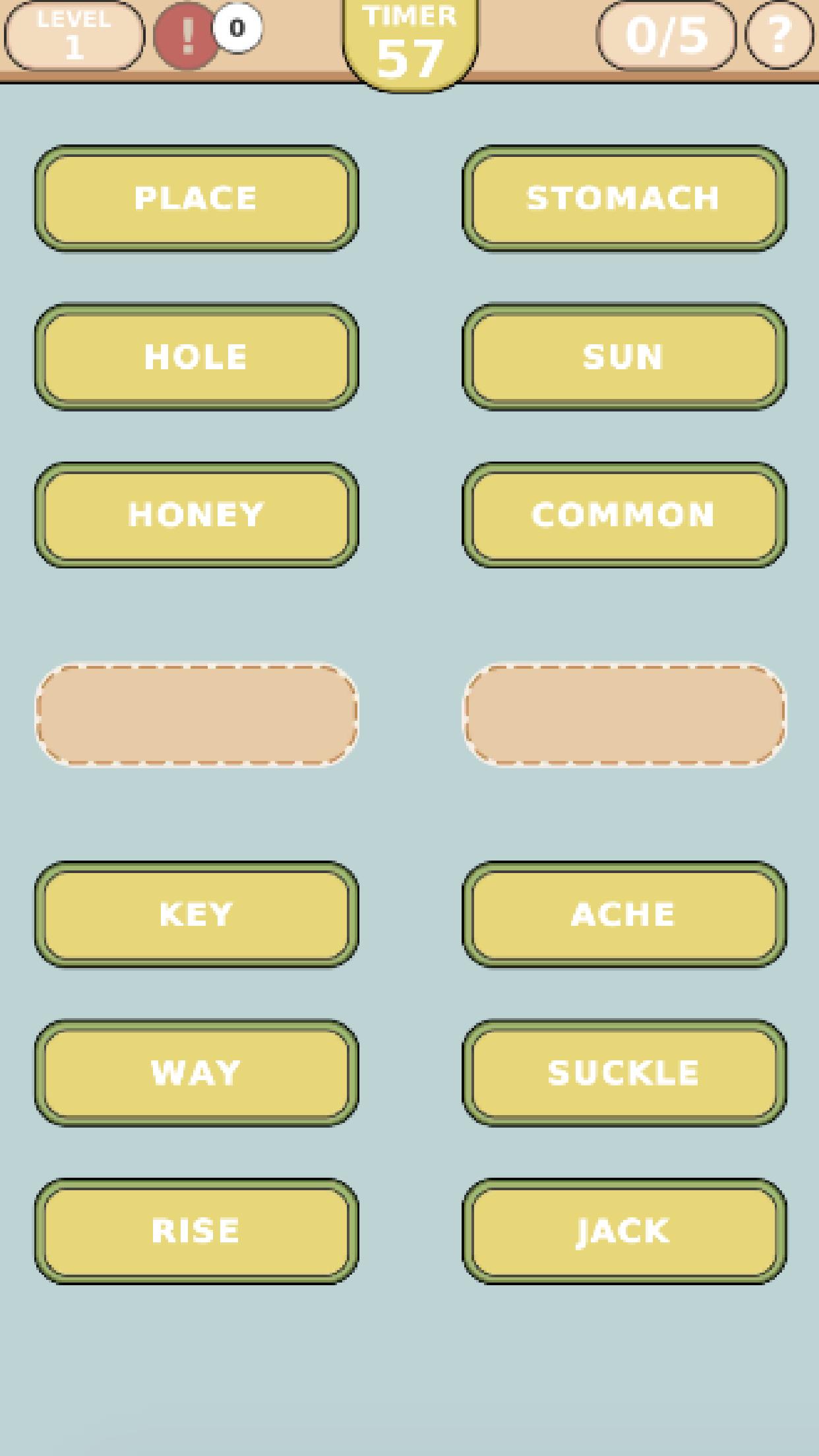Click the white zero counter badge
Viewport: 819px width, 1456px height.
tap(235, 26)
